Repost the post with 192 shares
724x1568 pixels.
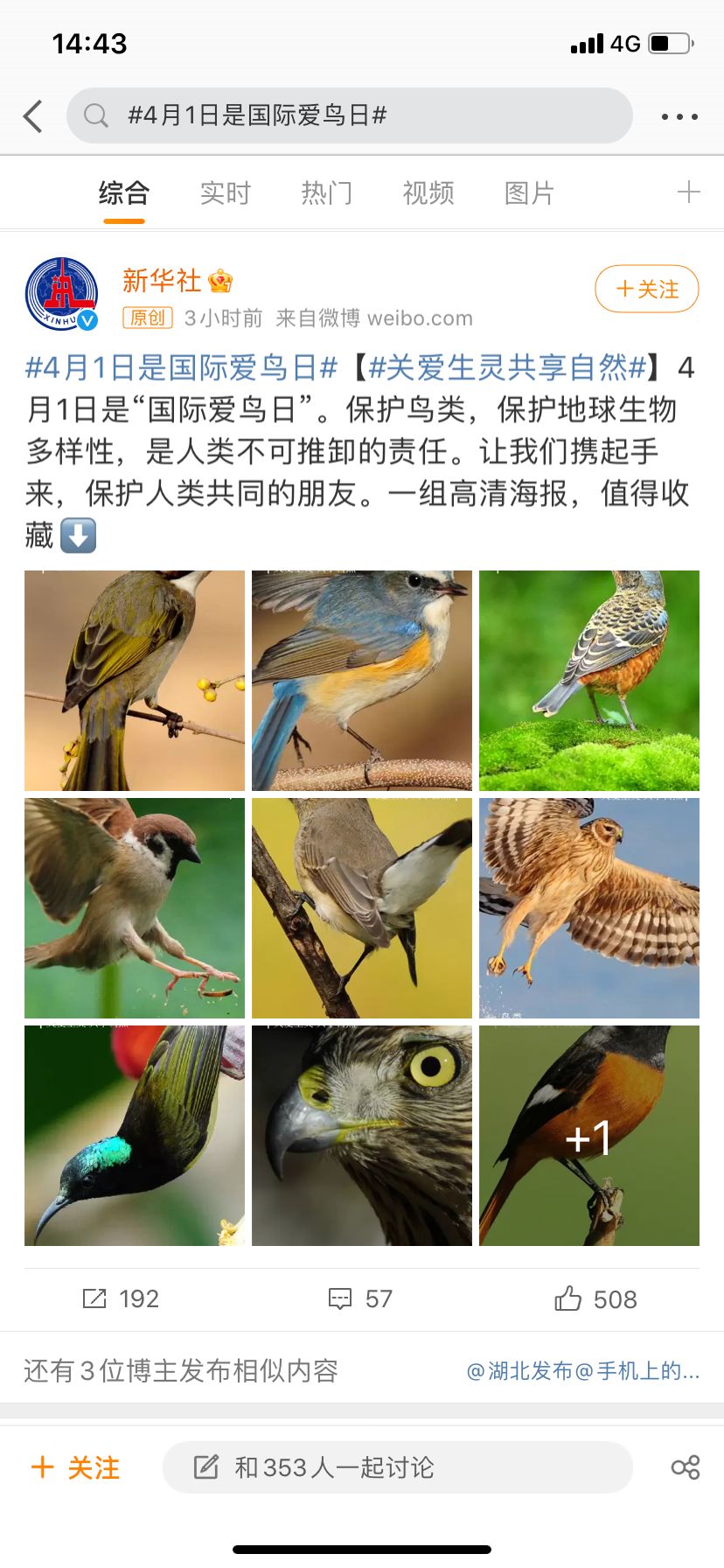[x=121, y=1298]
